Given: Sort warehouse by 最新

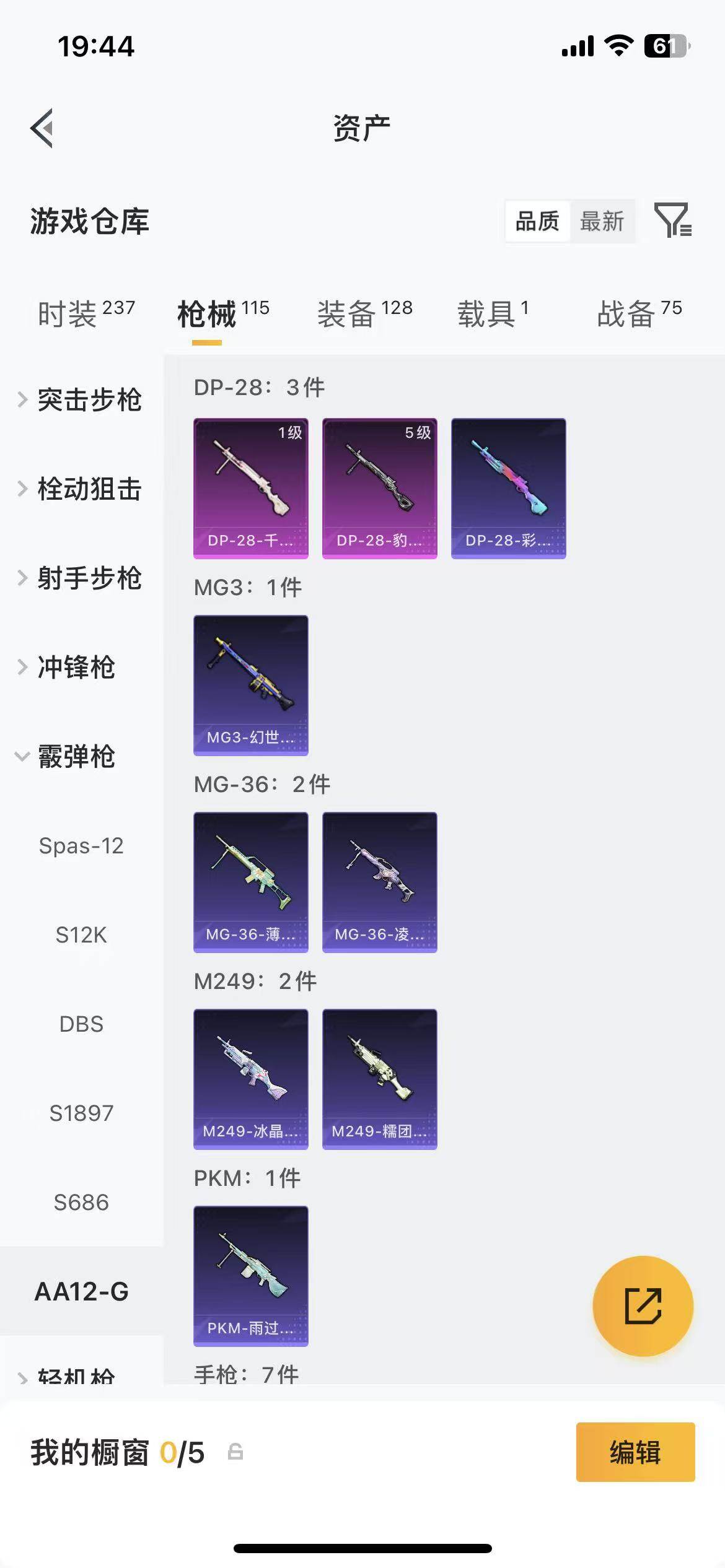Looking at the screenshot, I should 602,221.
